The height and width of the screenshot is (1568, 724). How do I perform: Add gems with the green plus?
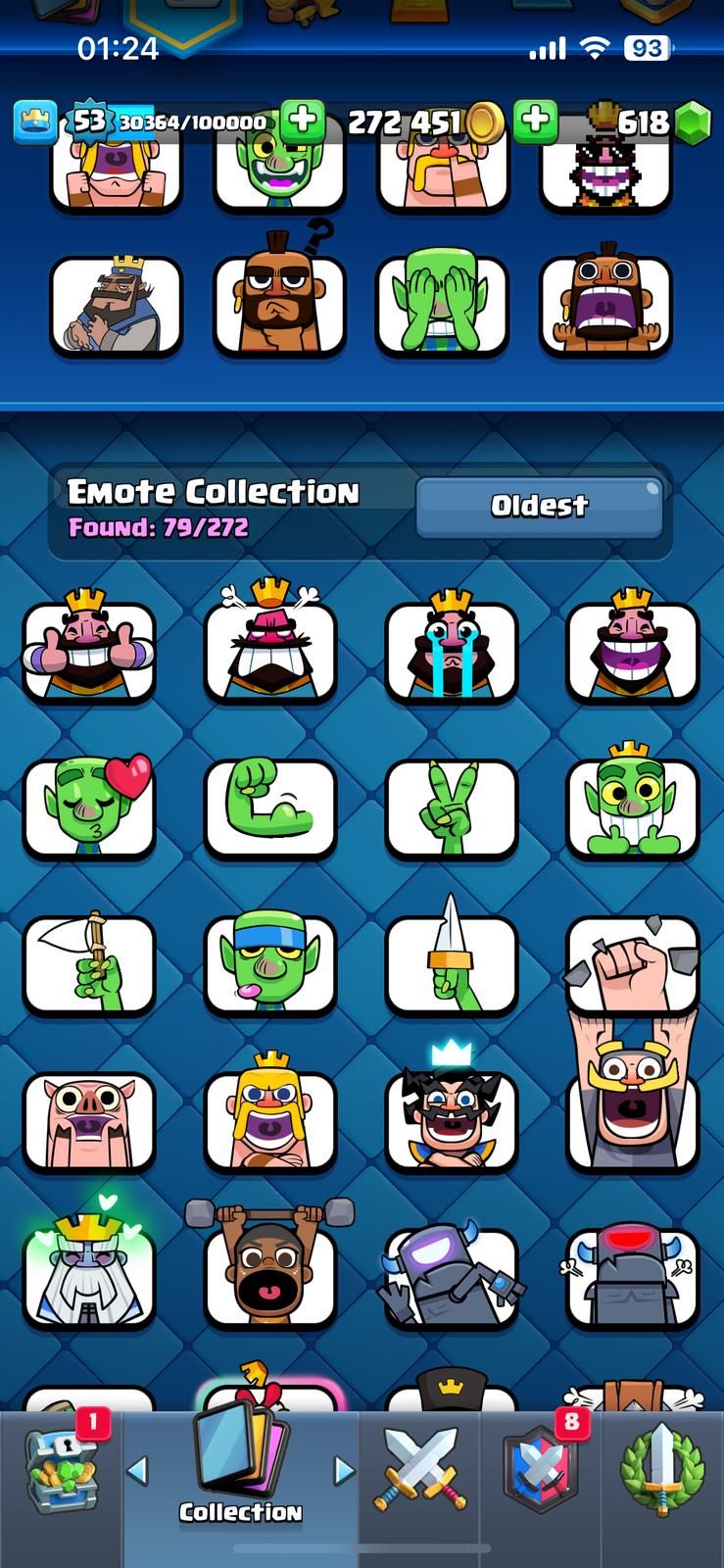535,122
